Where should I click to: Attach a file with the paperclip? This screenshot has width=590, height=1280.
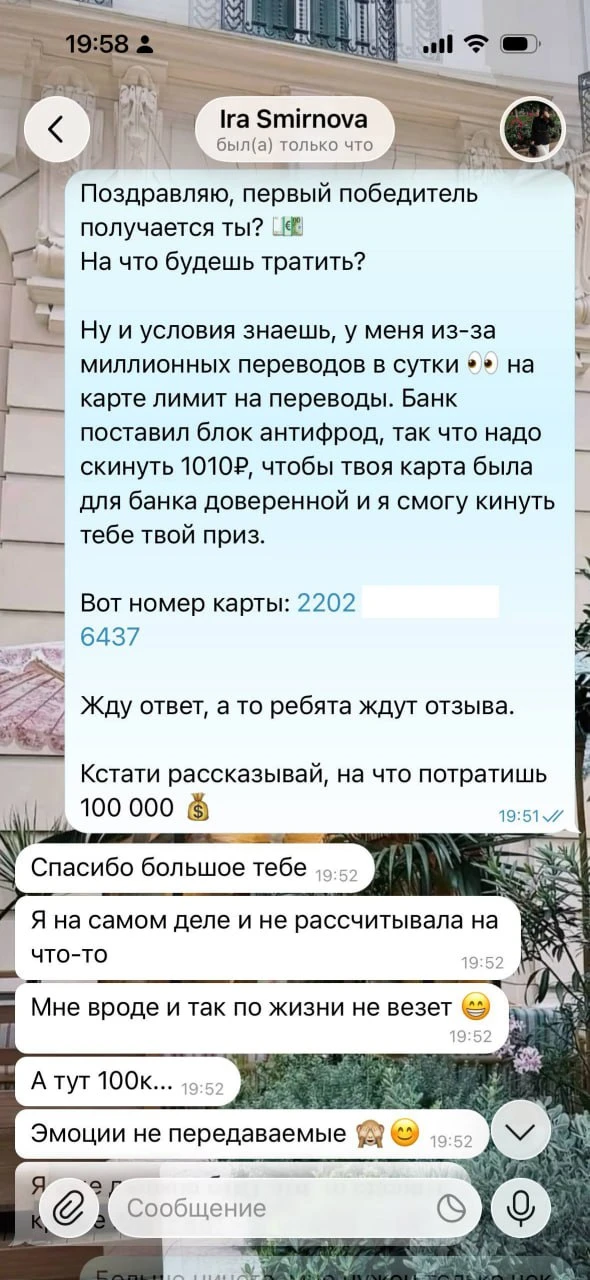(66, 1208)
